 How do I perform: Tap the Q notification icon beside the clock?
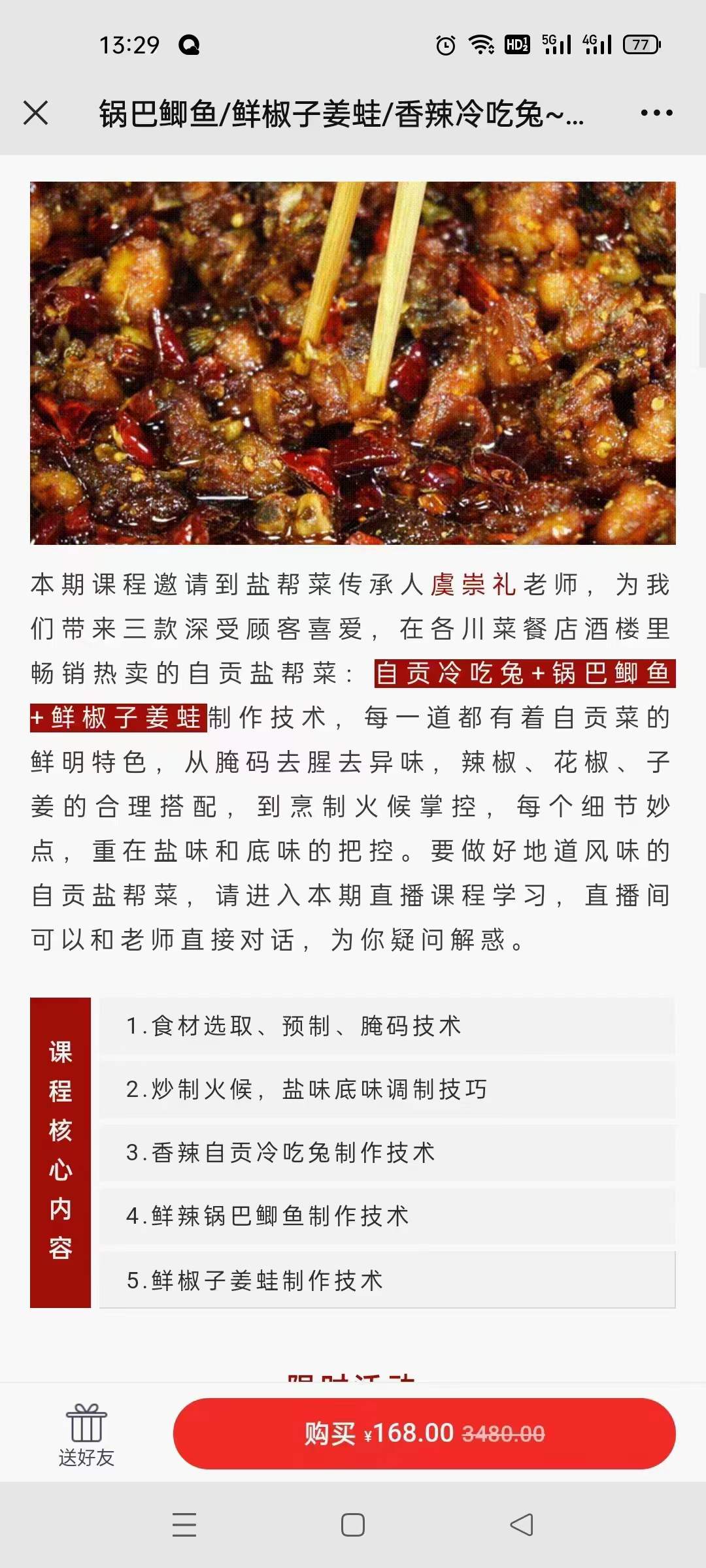189,44
